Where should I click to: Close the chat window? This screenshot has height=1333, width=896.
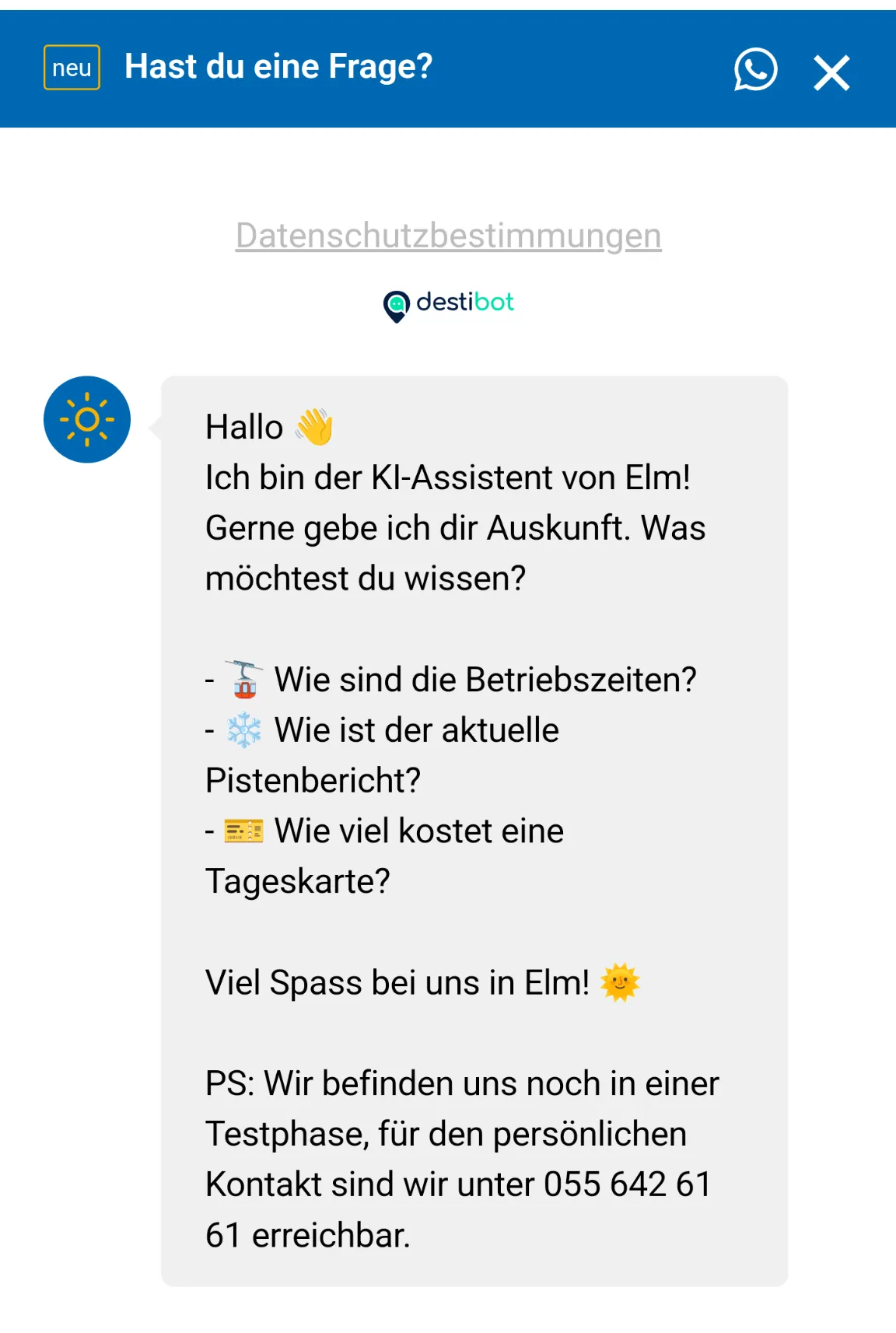(x=831, y=72)
